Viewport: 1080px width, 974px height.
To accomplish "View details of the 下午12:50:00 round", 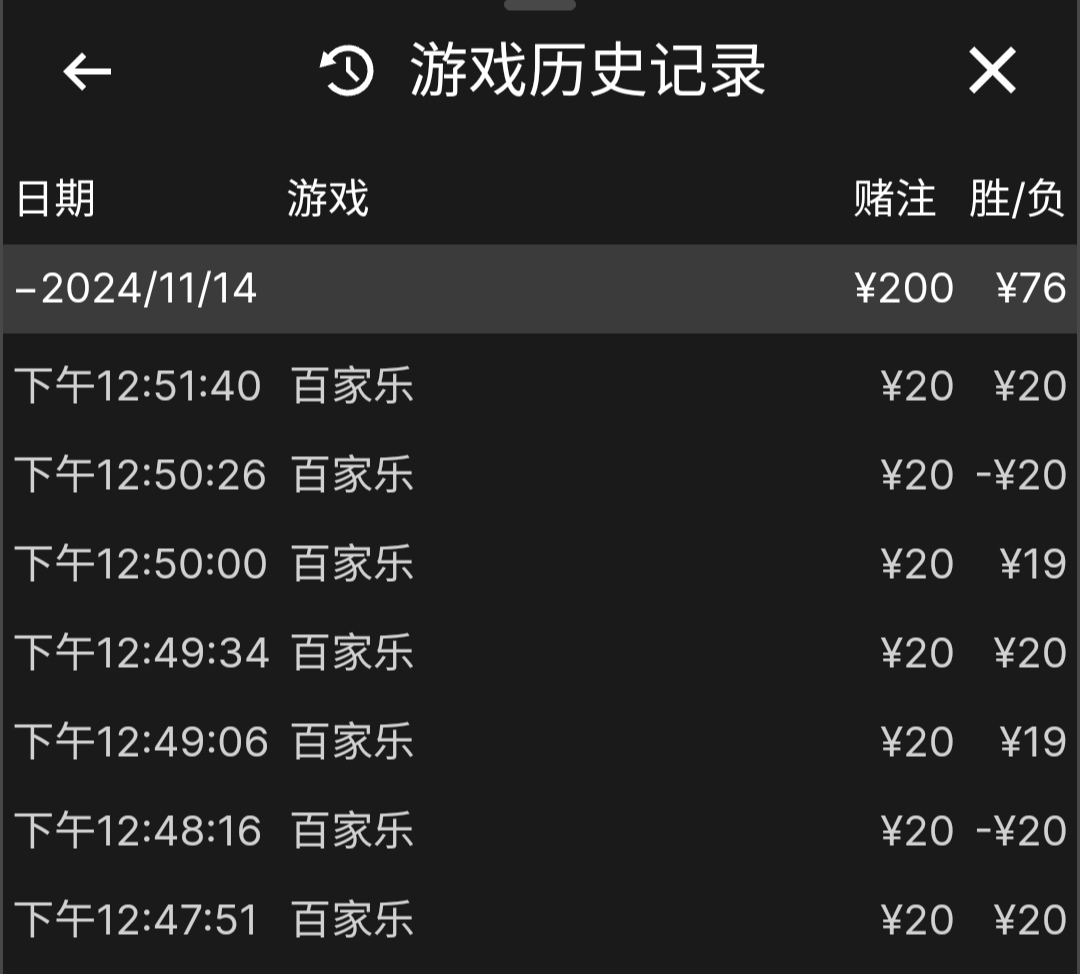I will (x=540, y=564).
